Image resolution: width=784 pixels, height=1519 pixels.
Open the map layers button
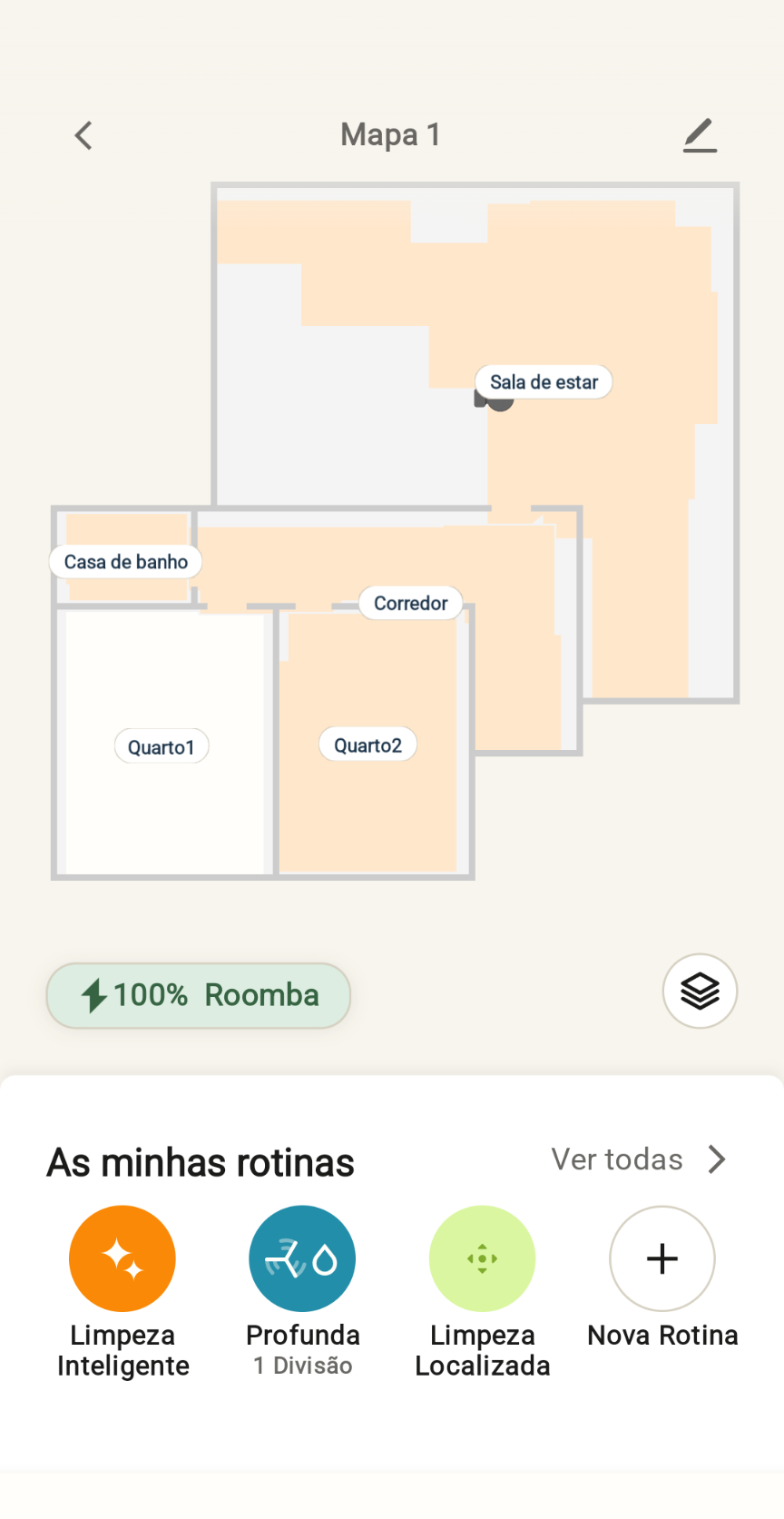tap(700, 991)
